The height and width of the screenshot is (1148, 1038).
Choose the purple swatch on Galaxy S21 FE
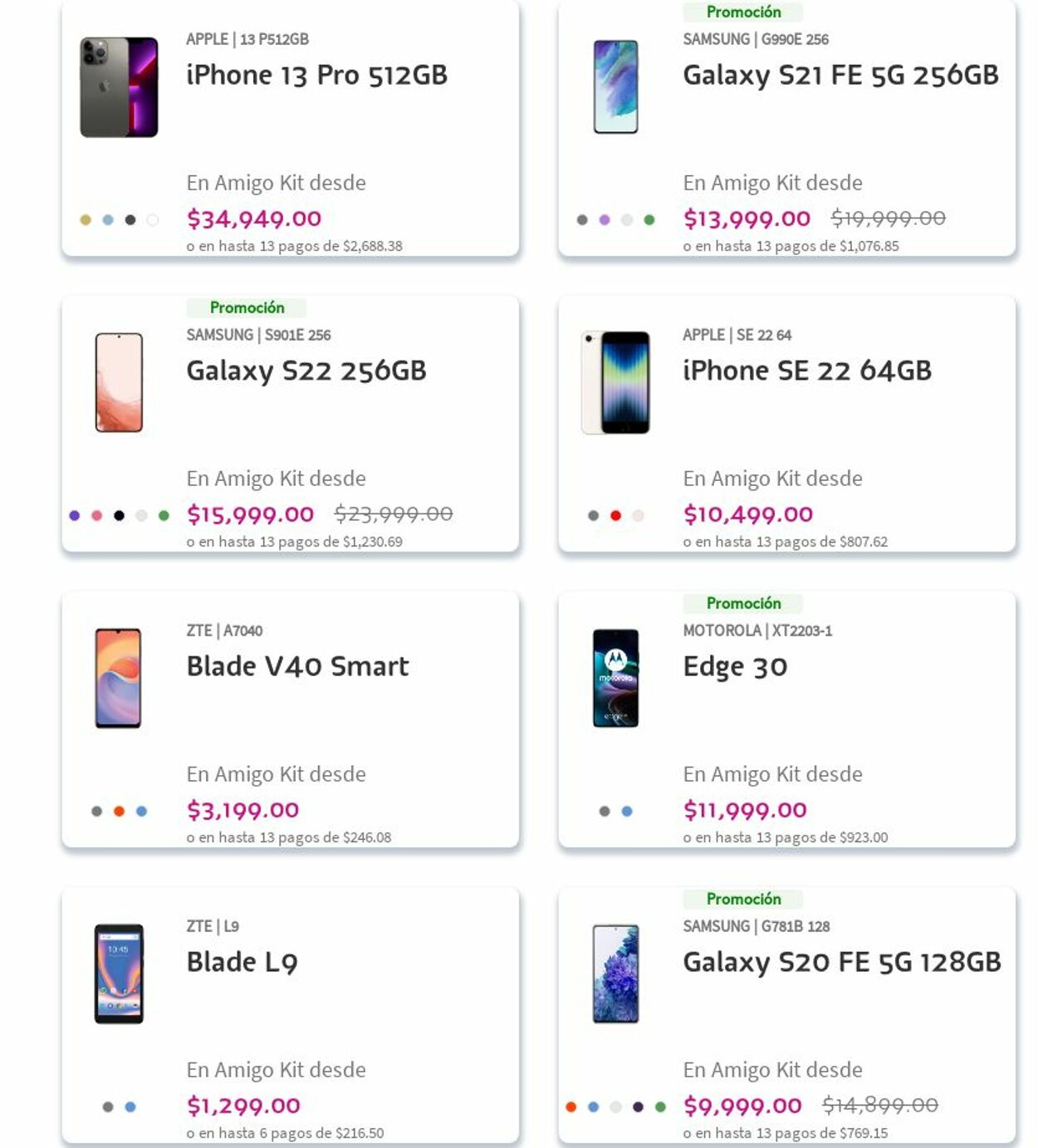pyautogui.click(x=605, y=220)
